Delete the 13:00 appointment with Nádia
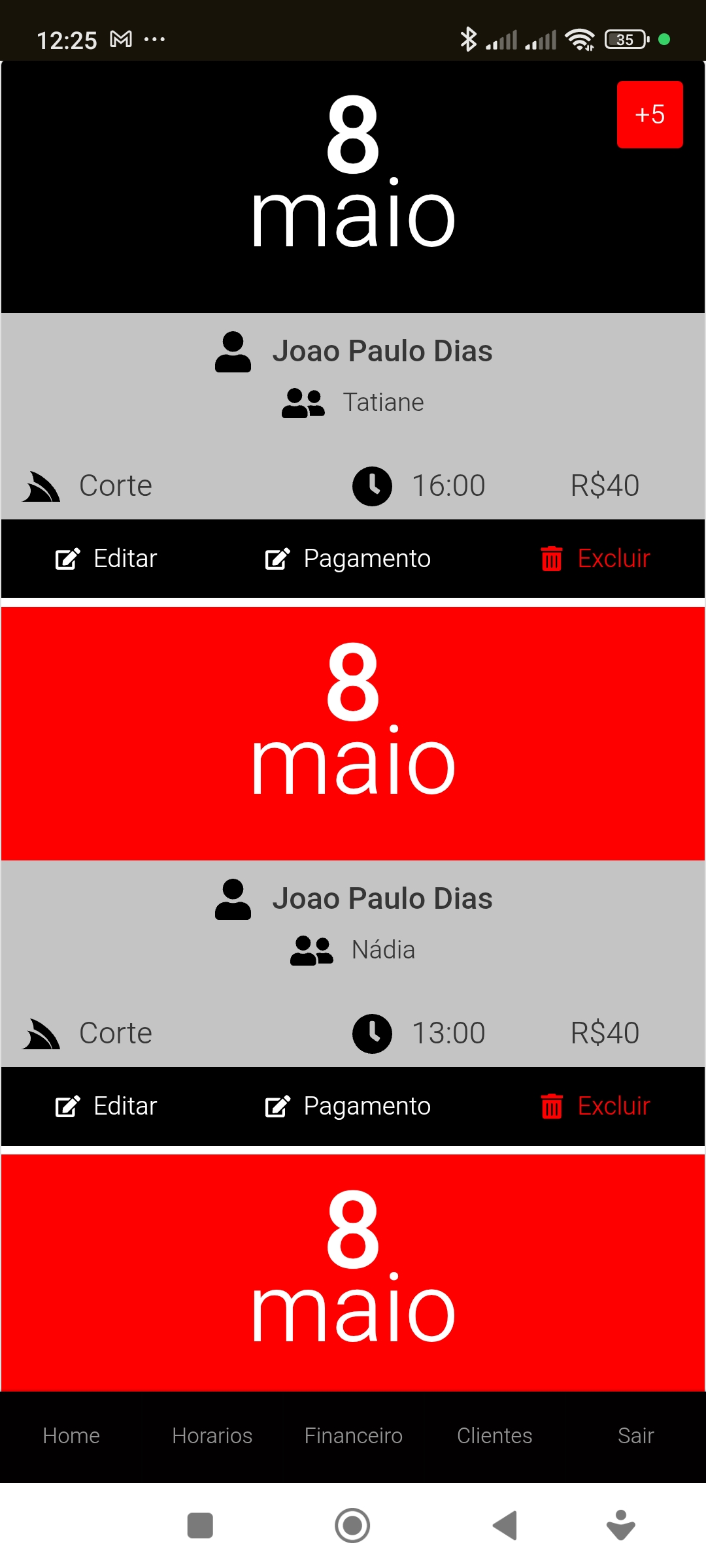Screen dimensions: 706x1568 596,1106
